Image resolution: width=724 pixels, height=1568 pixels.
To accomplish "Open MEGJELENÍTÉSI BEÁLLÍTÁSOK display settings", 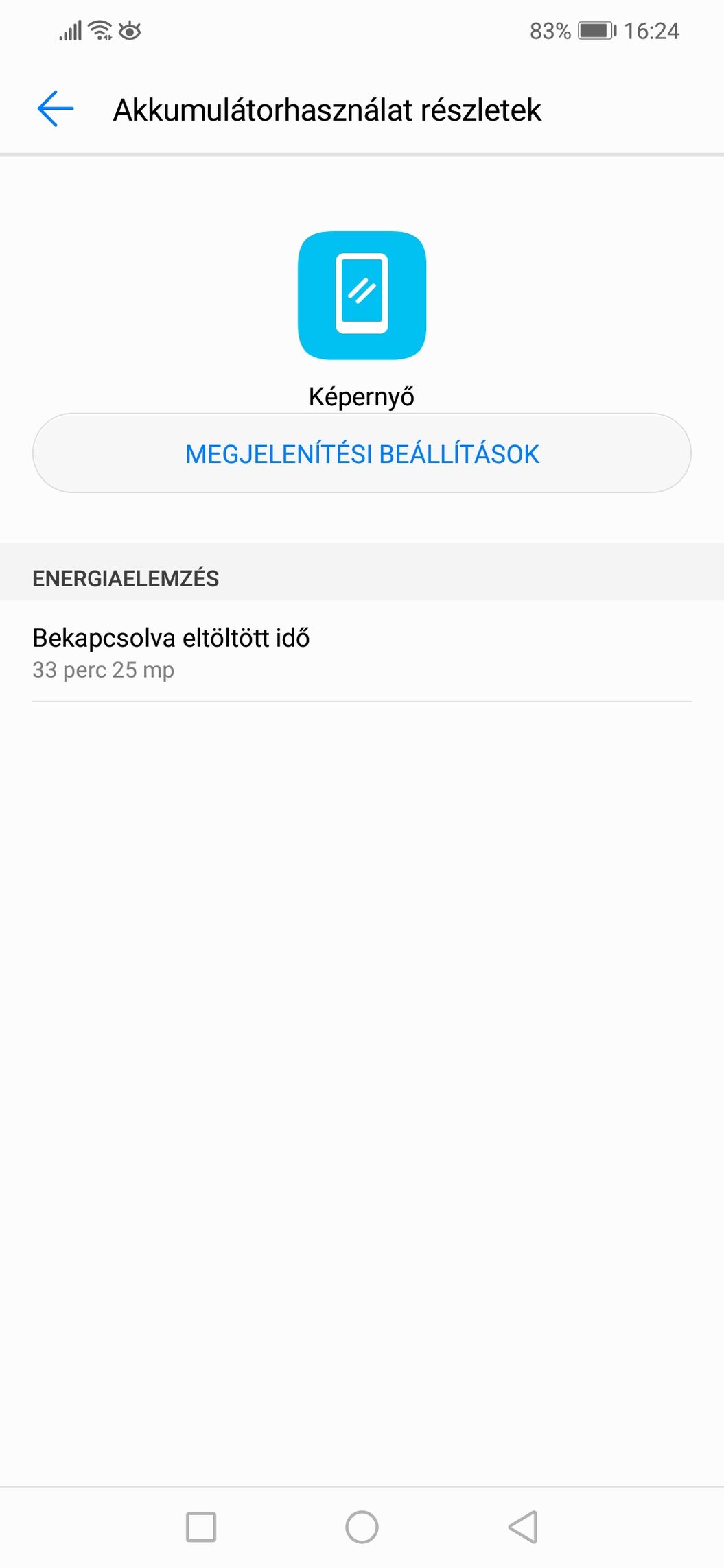I will tap(362, 453).
